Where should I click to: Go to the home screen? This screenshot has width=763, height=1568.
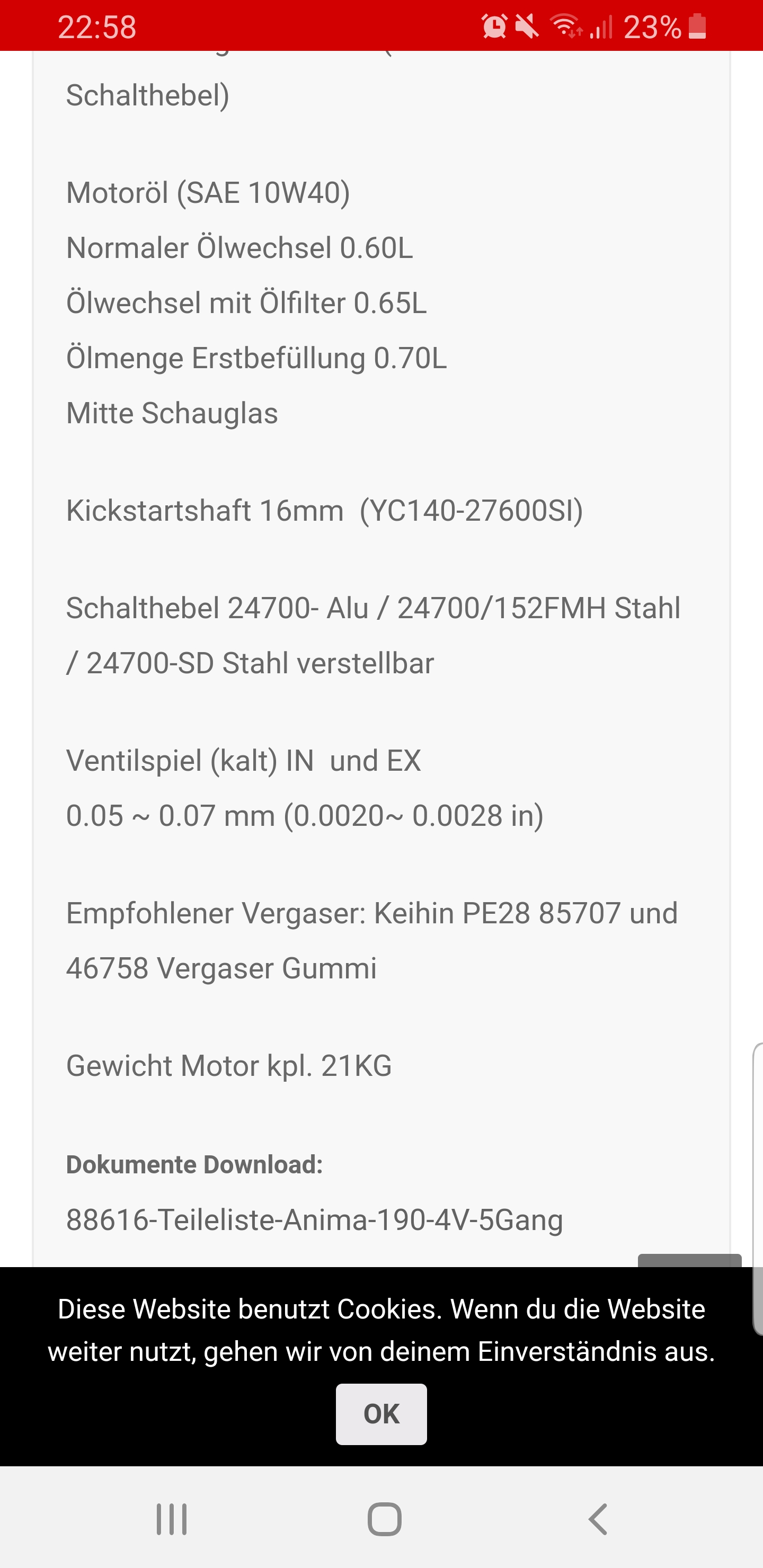tap(384, 1519)
